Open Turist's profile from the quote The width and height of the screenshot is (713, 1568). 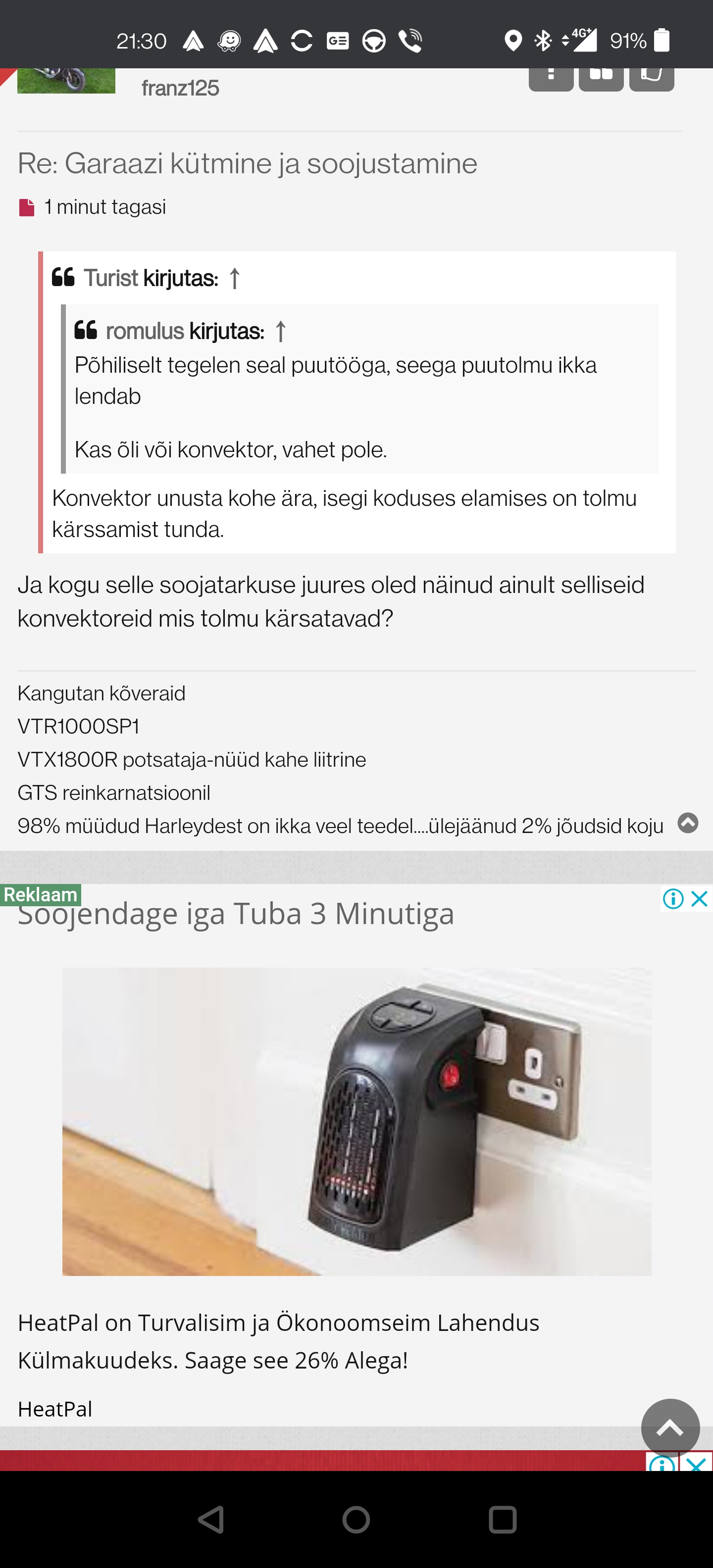point(111,278)
